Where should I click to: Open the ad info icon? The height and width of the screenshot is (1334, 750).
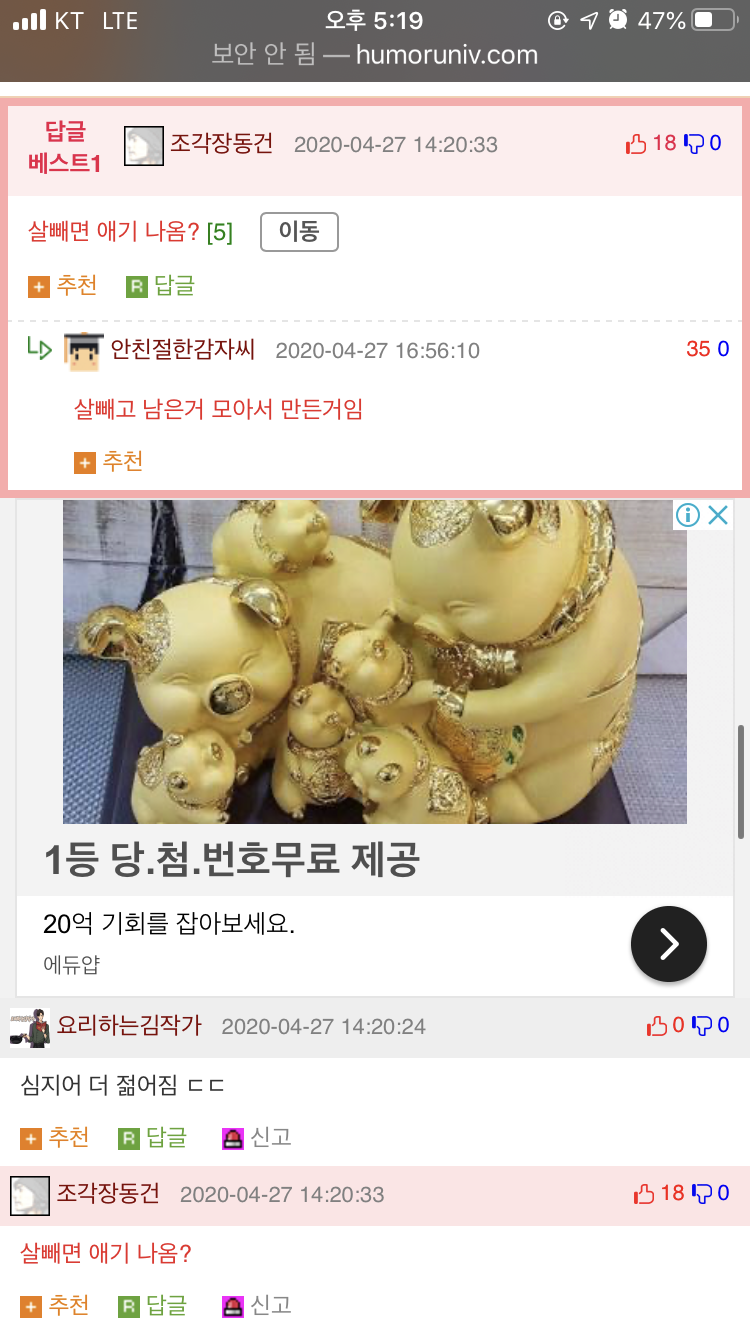coord(687,515)
